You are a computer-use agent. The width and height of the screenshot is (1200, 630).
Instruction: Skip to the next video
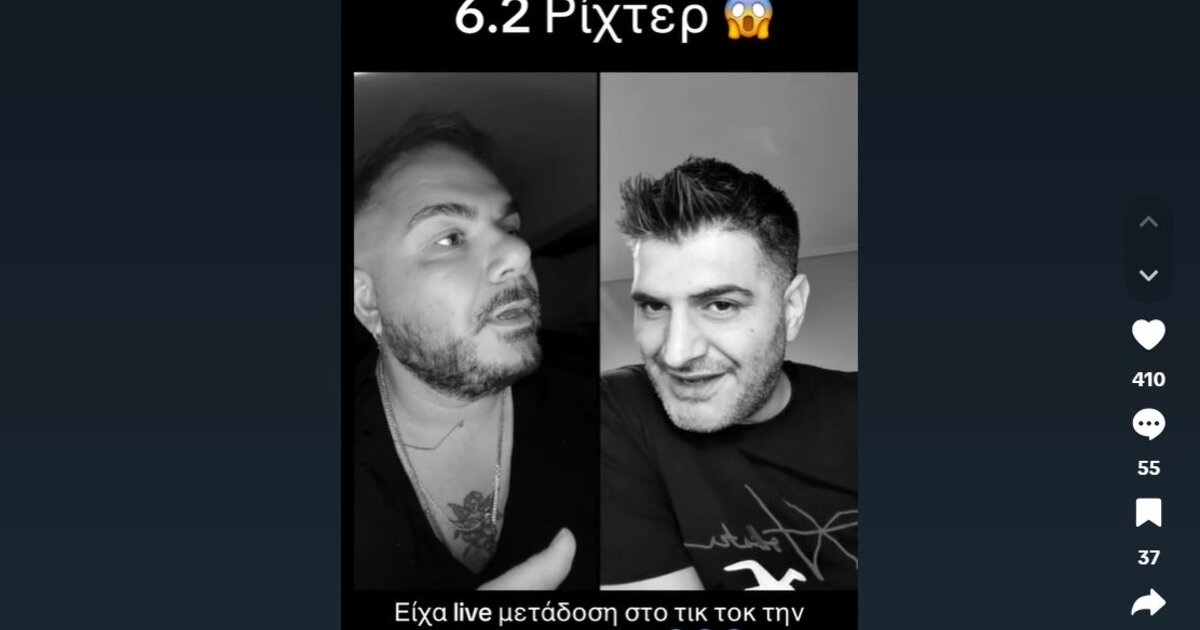click(1148, 275)
